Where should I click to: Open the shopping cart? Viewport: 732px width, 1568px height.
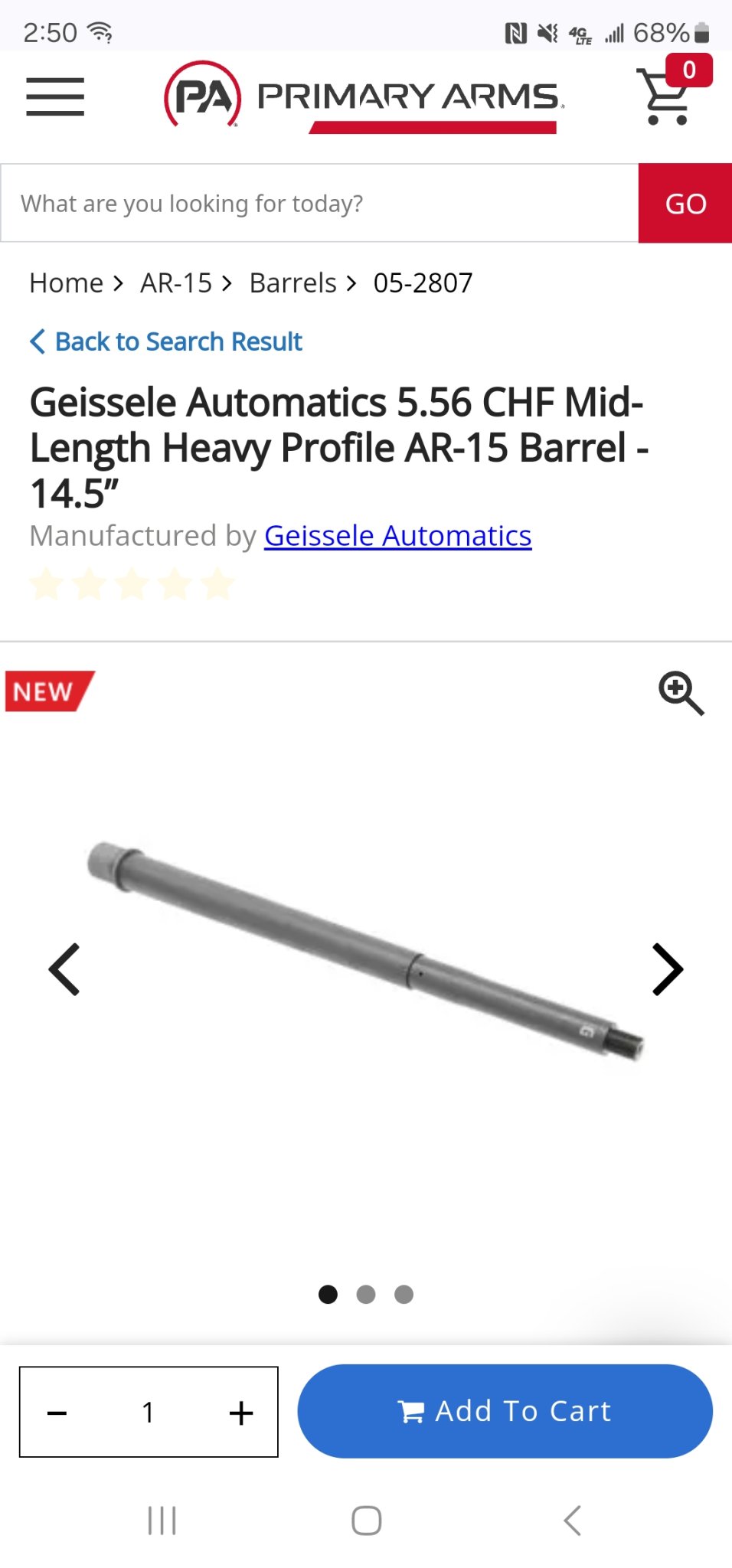667,96
